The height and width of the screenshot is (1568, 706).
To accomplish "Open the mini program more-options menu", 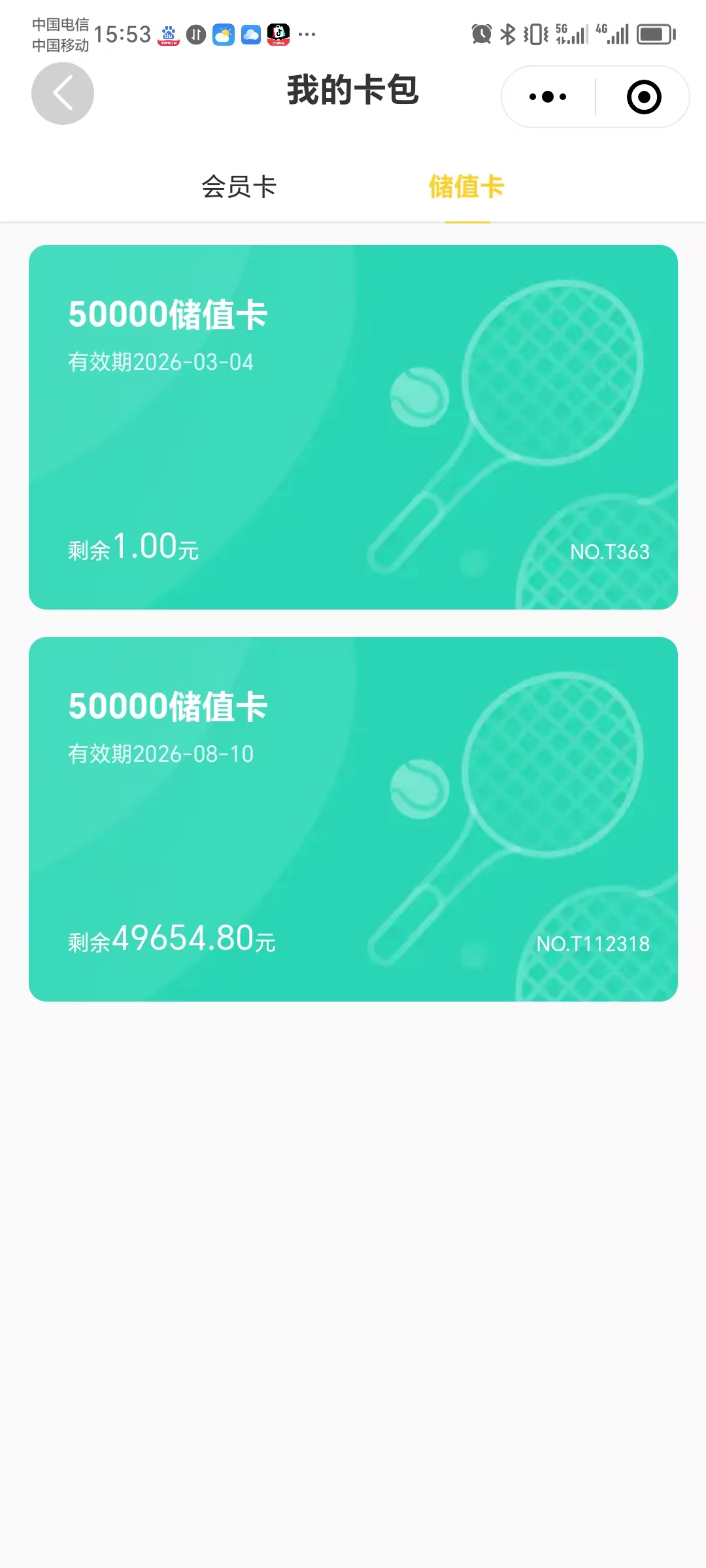I will pyautogui.click(x=548, y=97).
